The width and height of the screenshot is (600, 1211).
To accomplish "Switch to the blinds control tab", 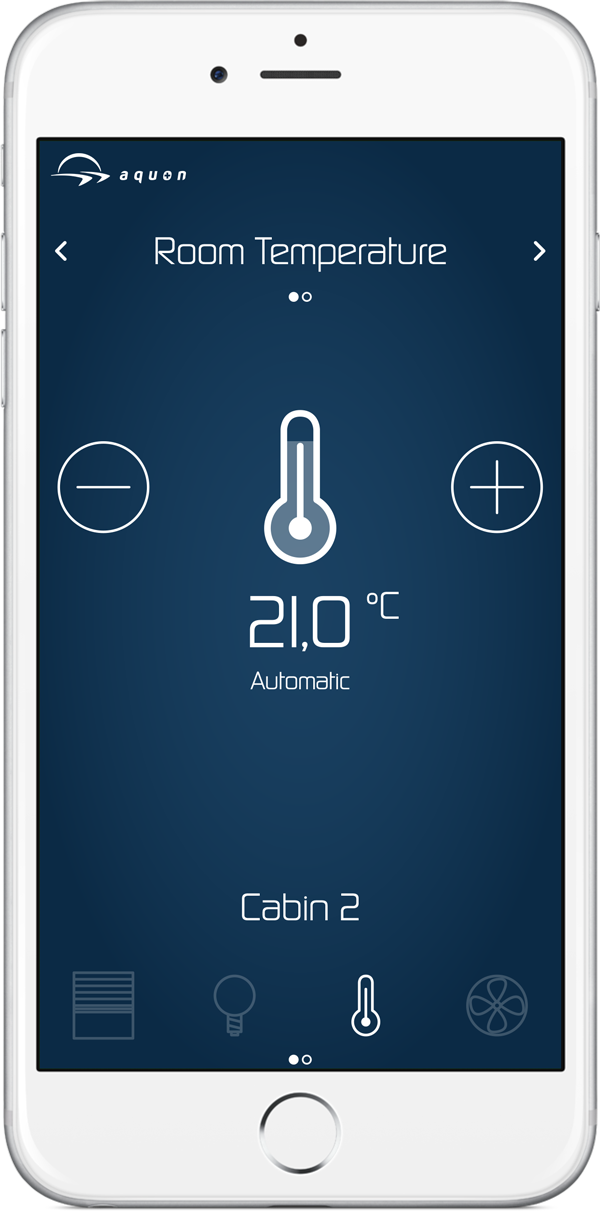I will (103, 1005).
